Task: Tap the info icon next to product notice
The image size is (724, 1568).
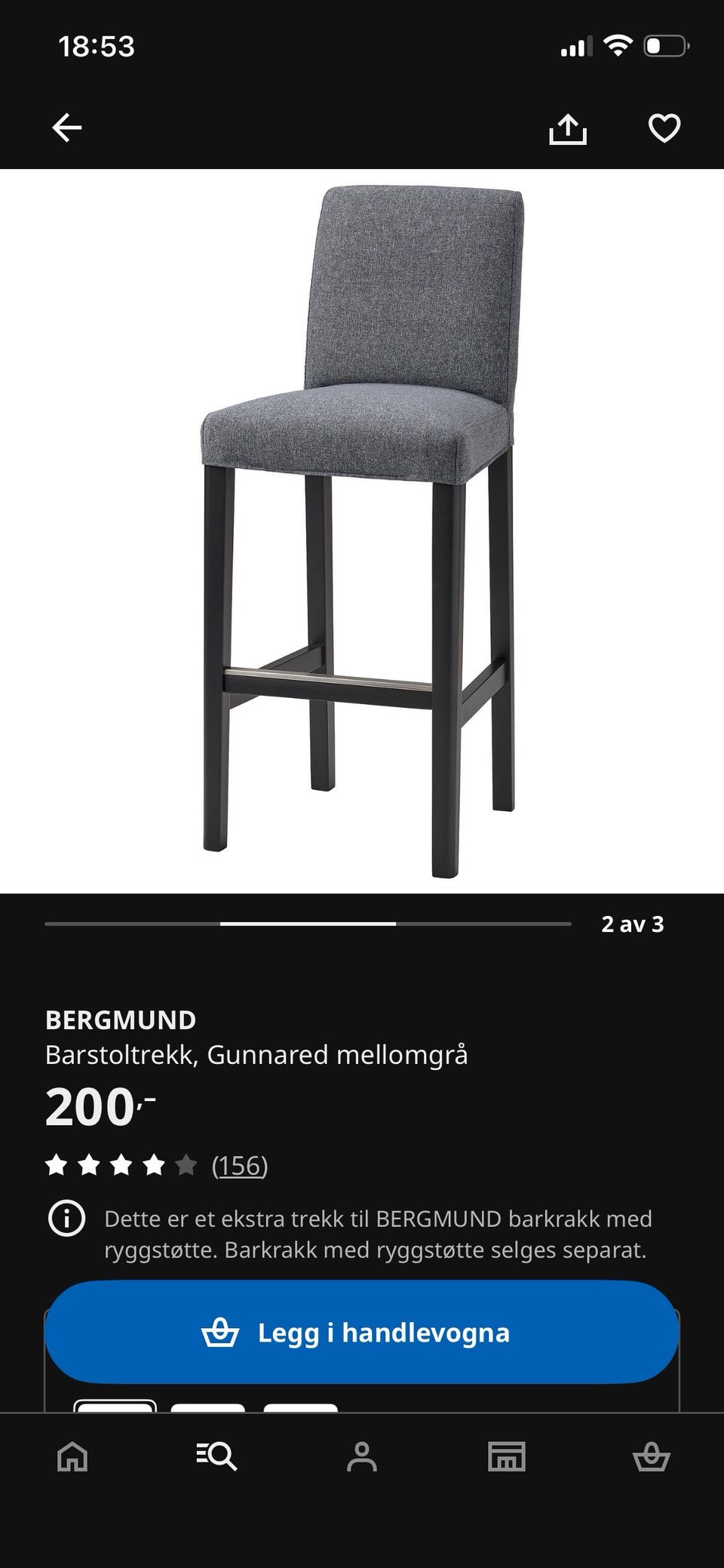Action: [x=68, y=1219]
